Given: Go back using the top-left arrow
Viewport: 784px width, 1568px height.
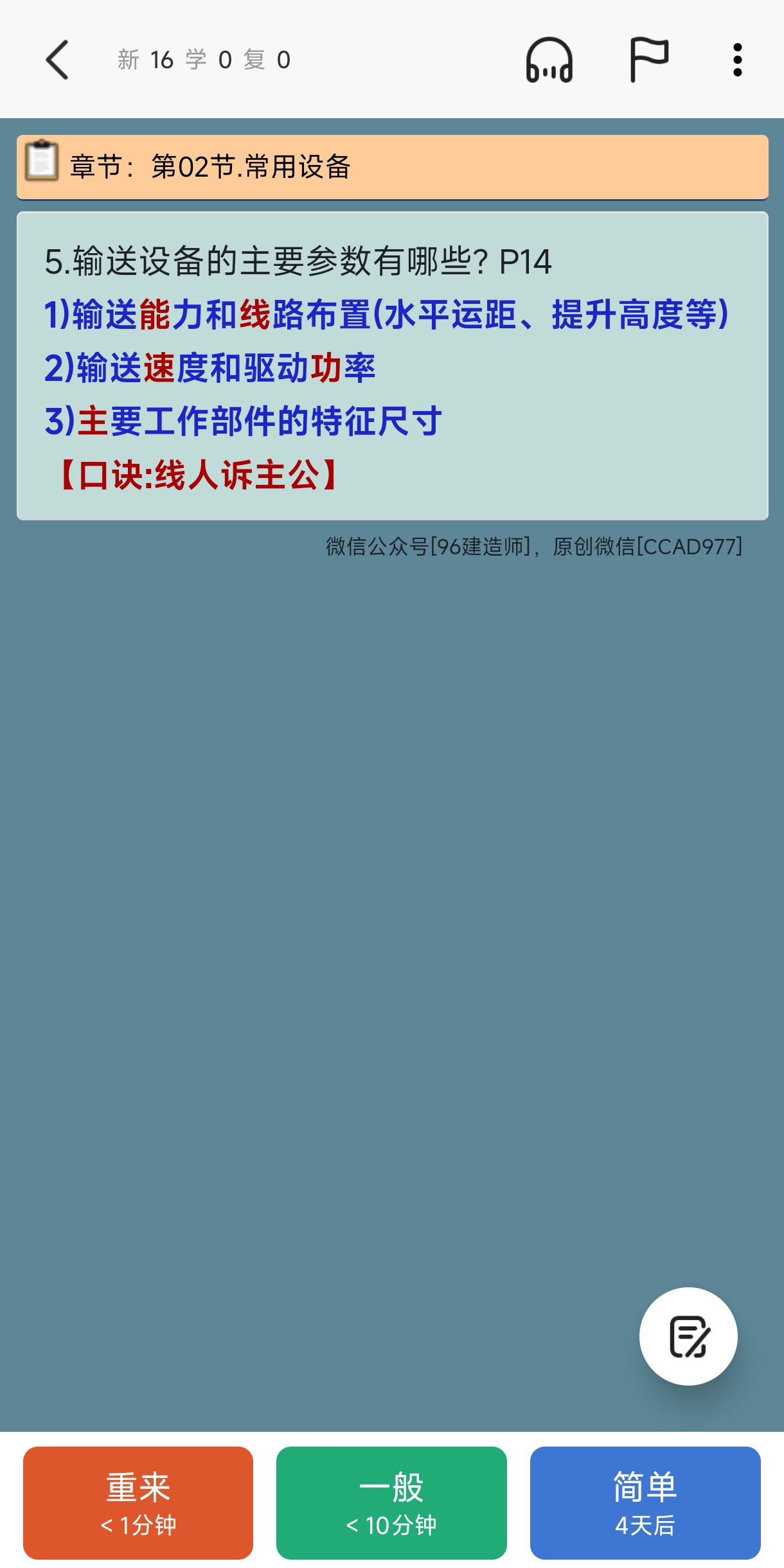Looking at the screenshot, I should (x=57, y=60).
